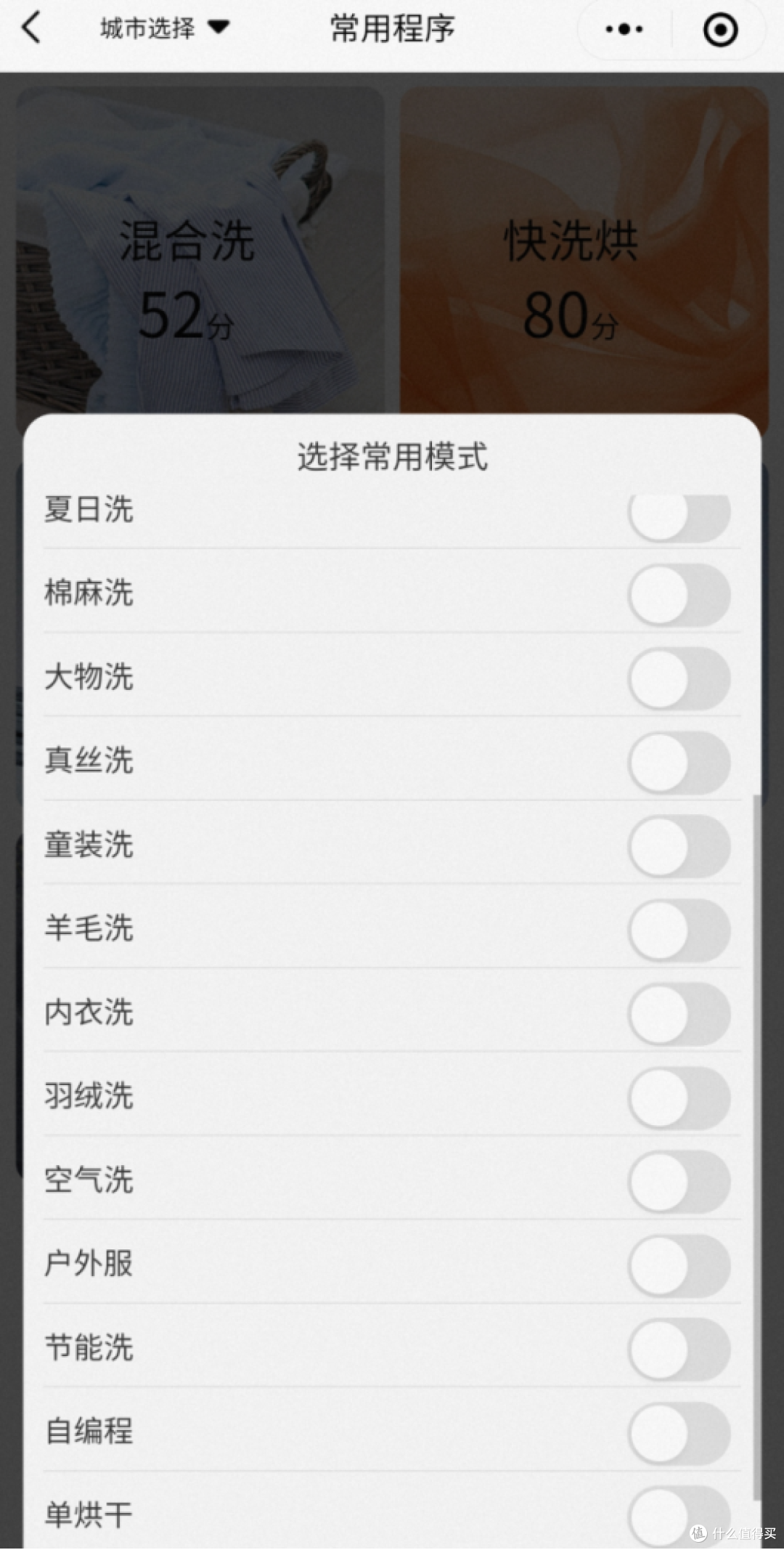The height and width of the screenshot is (1550, 784).
Task: Open the 城市选择 dropdown
Action: pos(166,28)
